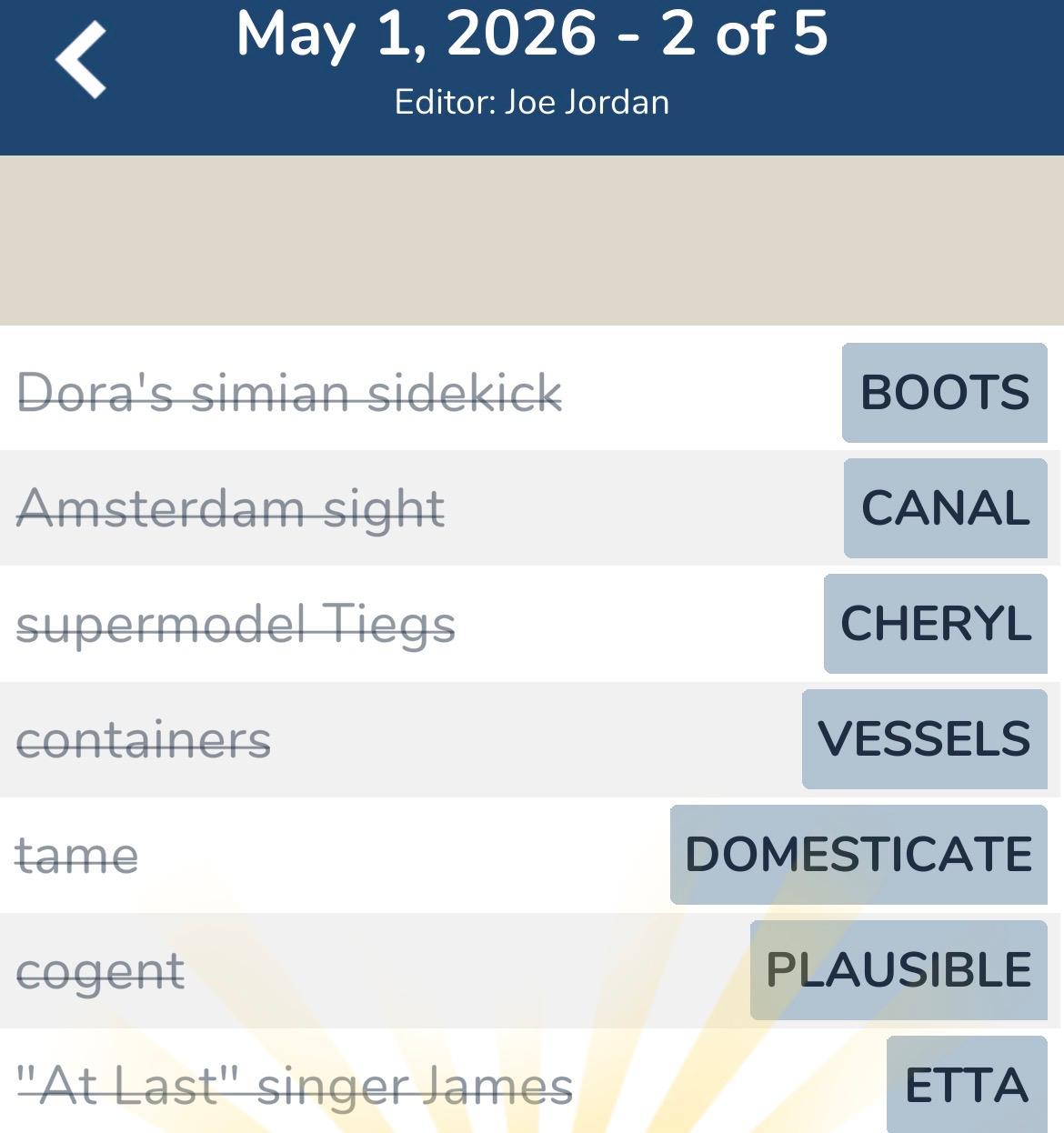Image resolution: width=1064 pixels, height=1133 pixels.
Task: Select the DOMESTICATE answer tile
Action: 858,854
